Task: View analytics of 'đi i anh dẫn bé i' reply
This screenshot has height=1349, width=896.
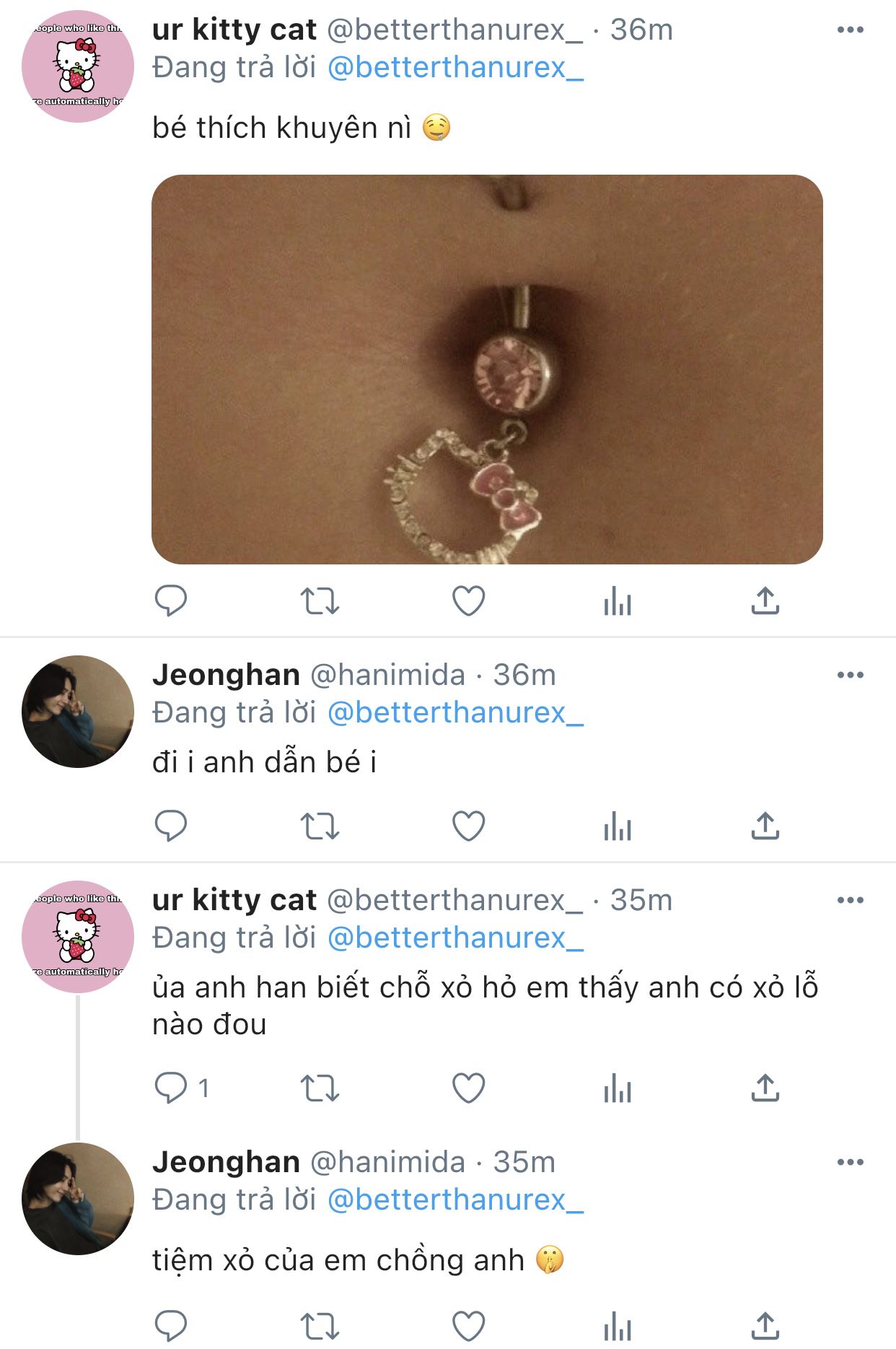Action: 617,826
